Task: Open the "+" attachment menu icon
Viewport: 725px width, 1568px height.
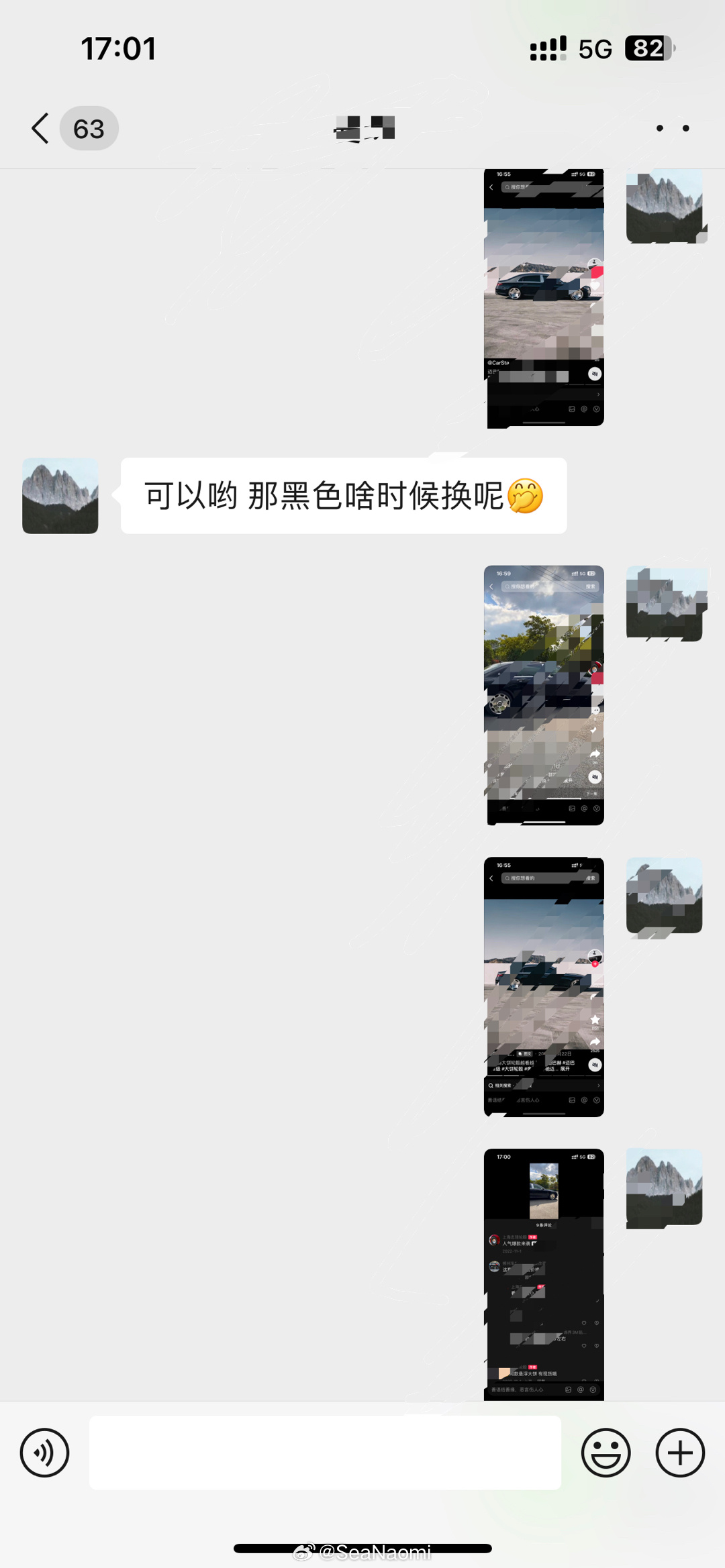Action: coord(679,1452)
